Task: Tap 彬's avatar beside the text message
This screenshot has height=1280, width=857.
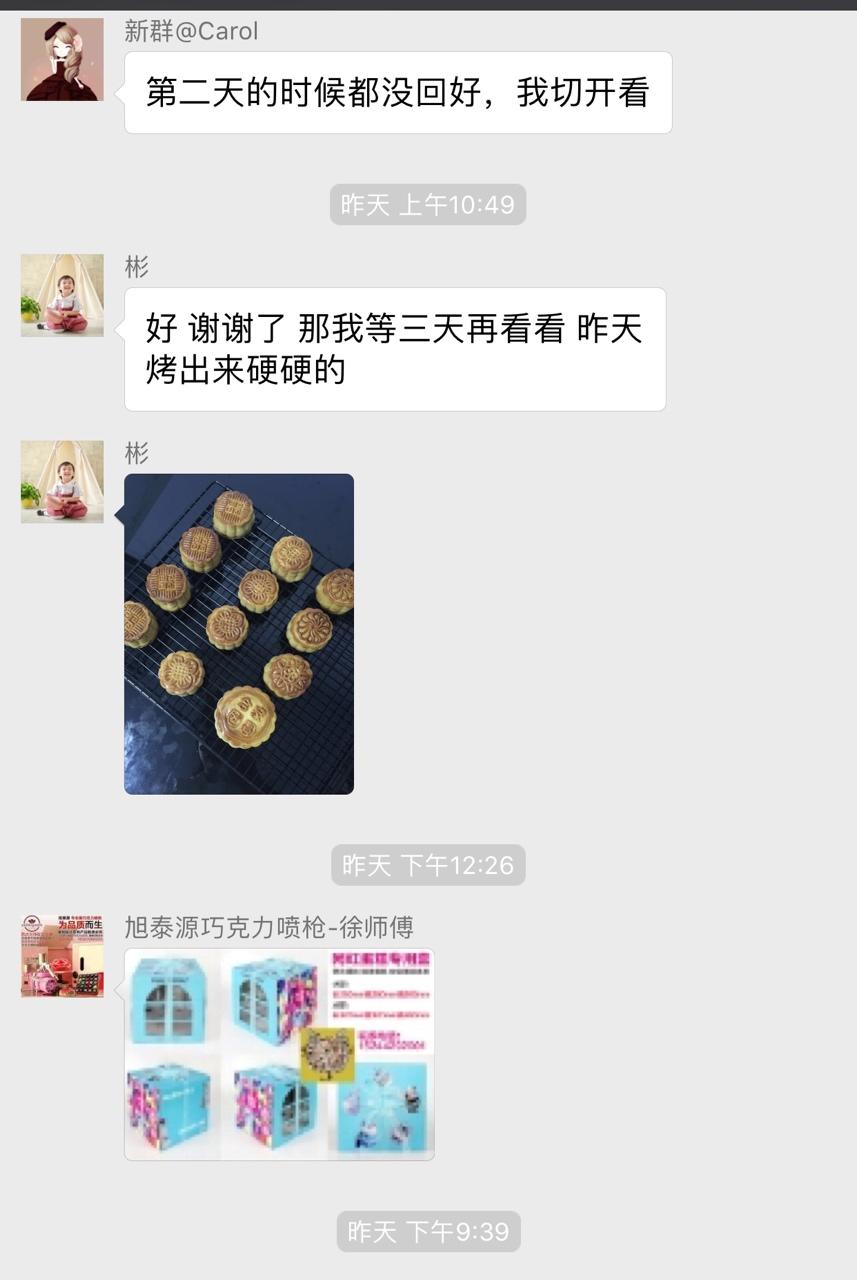Action: [62, 295]
